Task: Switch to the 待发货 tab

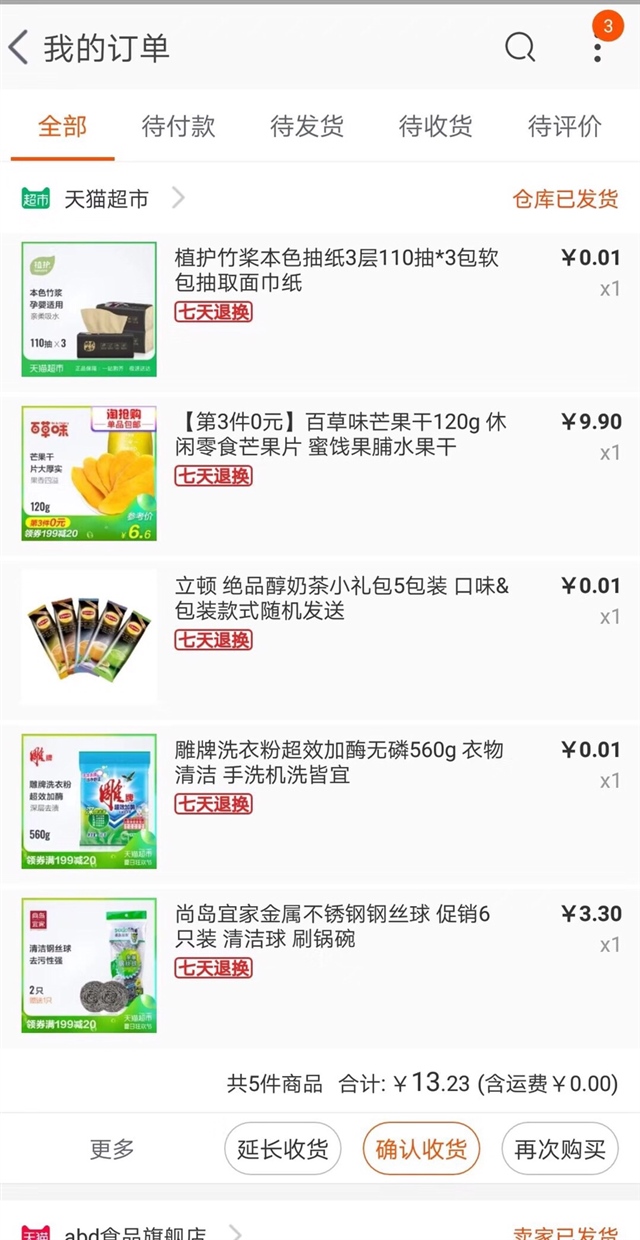Action: (x=307, y=127)
